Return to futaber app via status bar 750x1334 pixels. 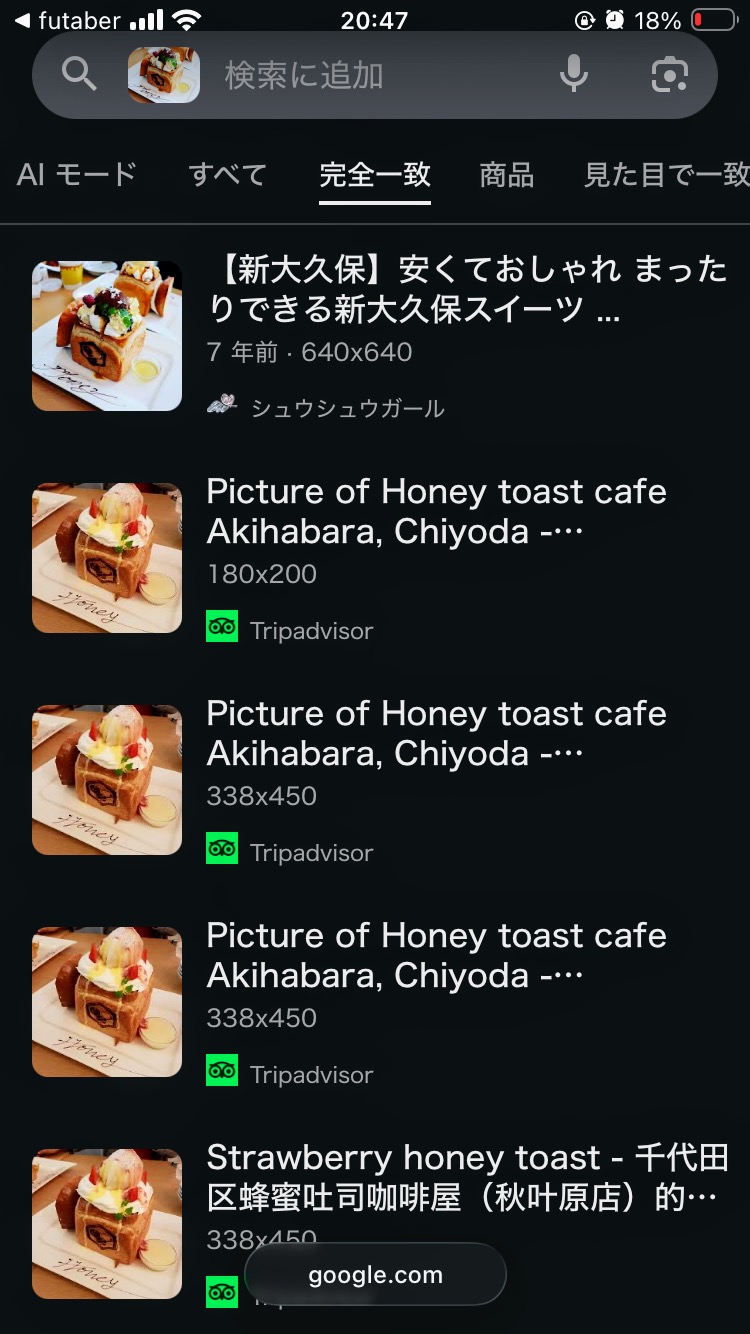(68, 20)
